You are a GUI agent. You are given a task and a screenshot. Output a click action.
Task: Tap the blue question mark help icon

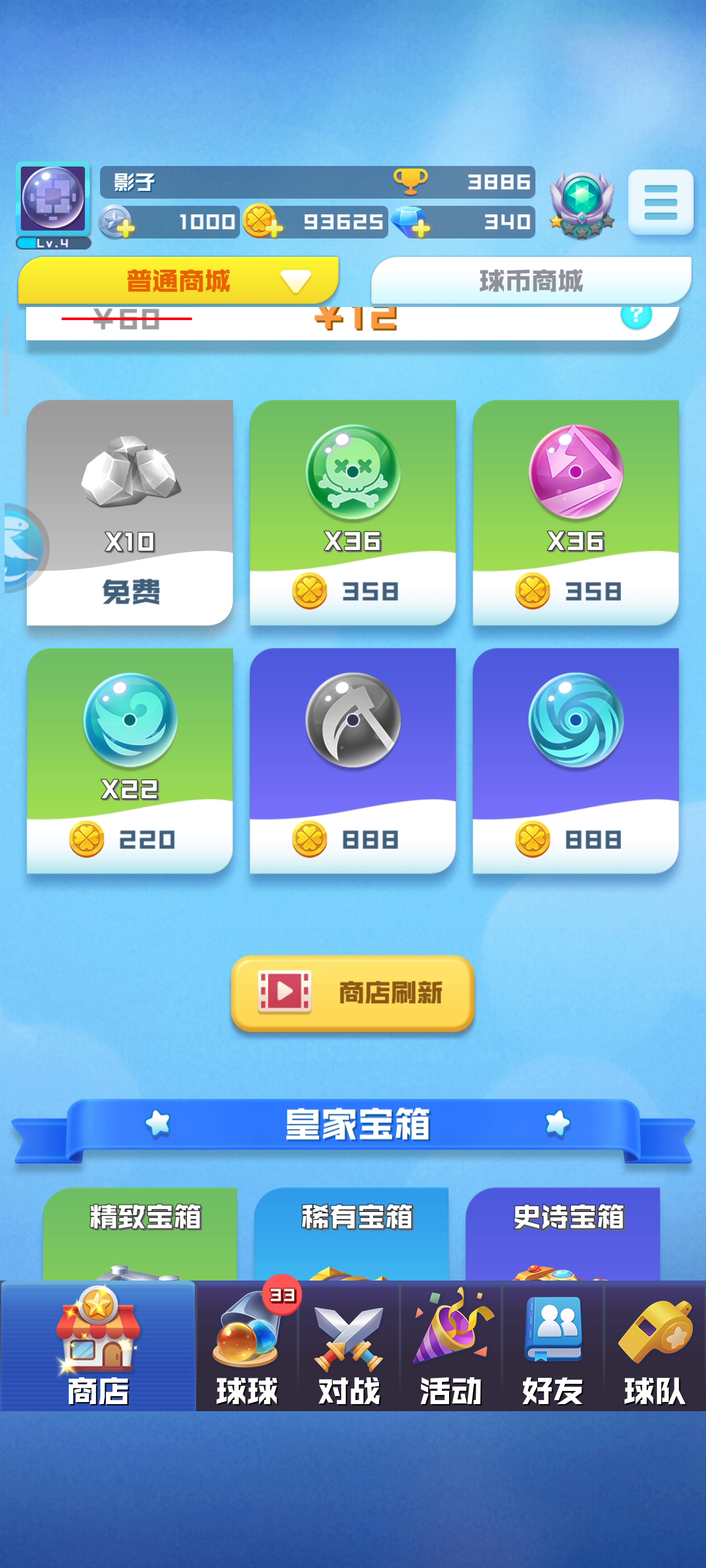click(636, 316)
